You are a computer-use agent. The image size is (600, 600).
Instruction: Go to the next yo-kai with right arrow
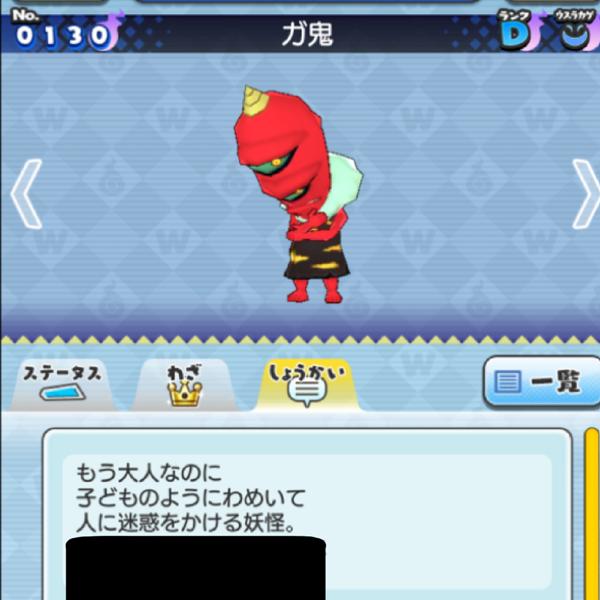(x=584, y=193)
